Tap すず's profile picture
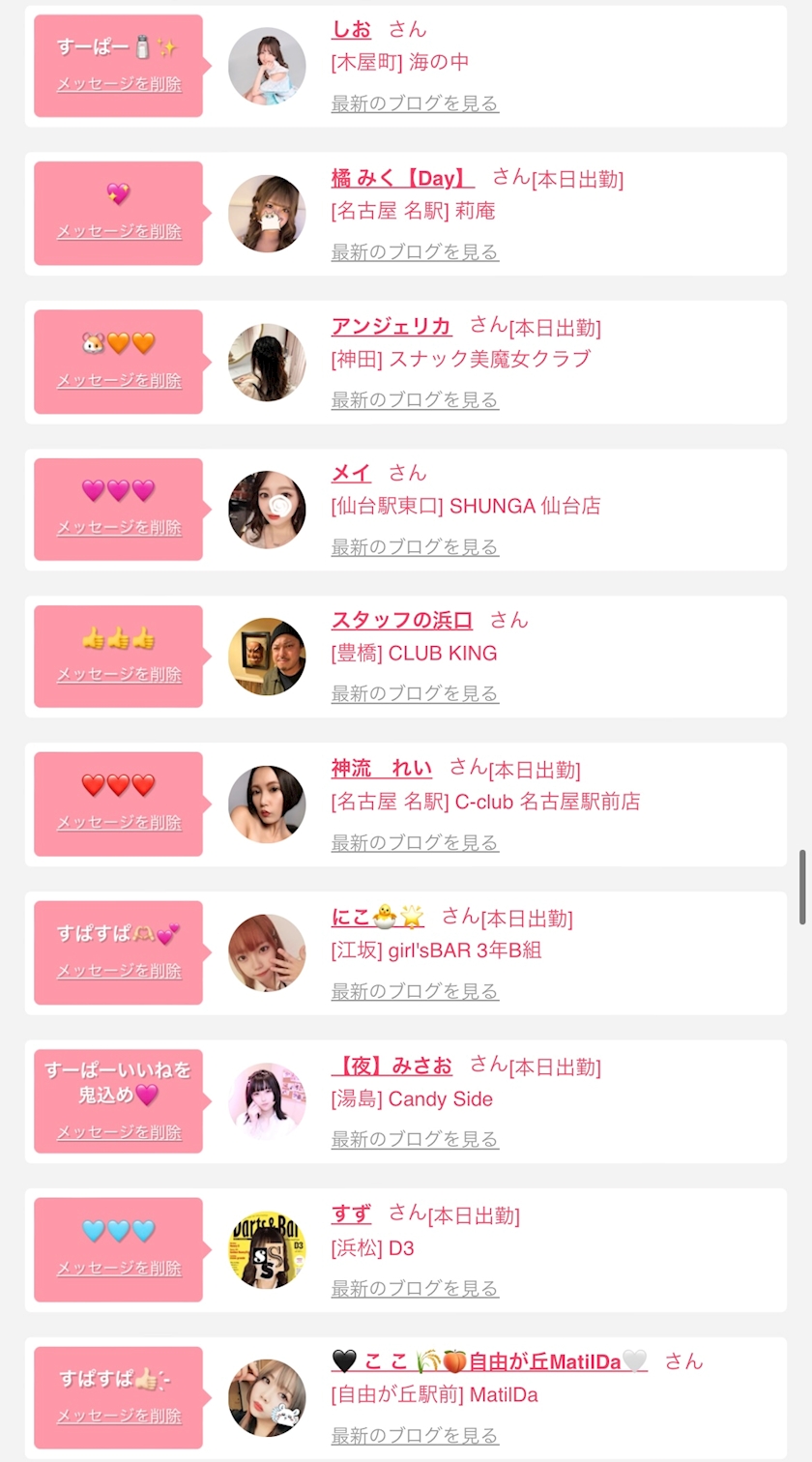This screenshot has width=812, height=1462. coord(267,1250)
